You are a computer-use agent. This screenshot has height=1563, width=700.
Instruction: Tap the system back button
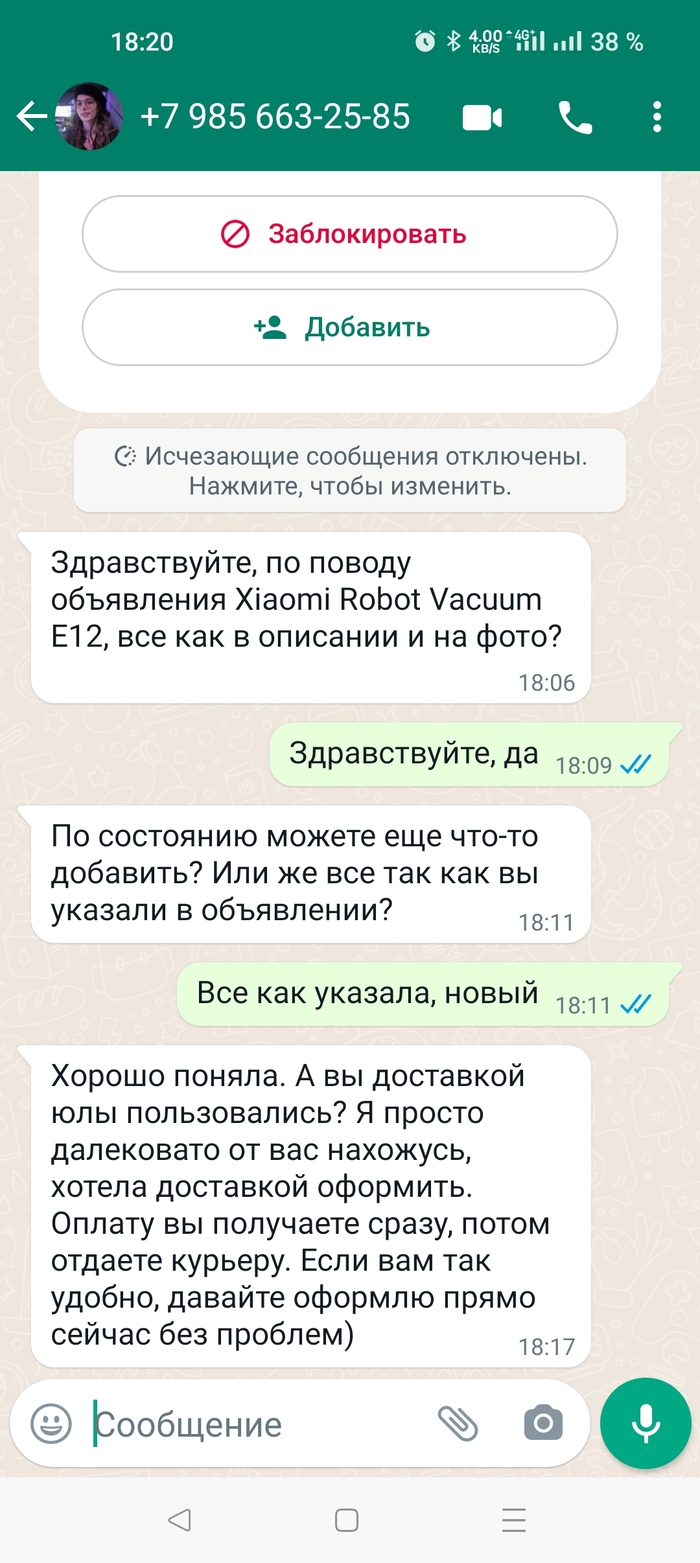pyautogui.click(x=179, y=1521)
